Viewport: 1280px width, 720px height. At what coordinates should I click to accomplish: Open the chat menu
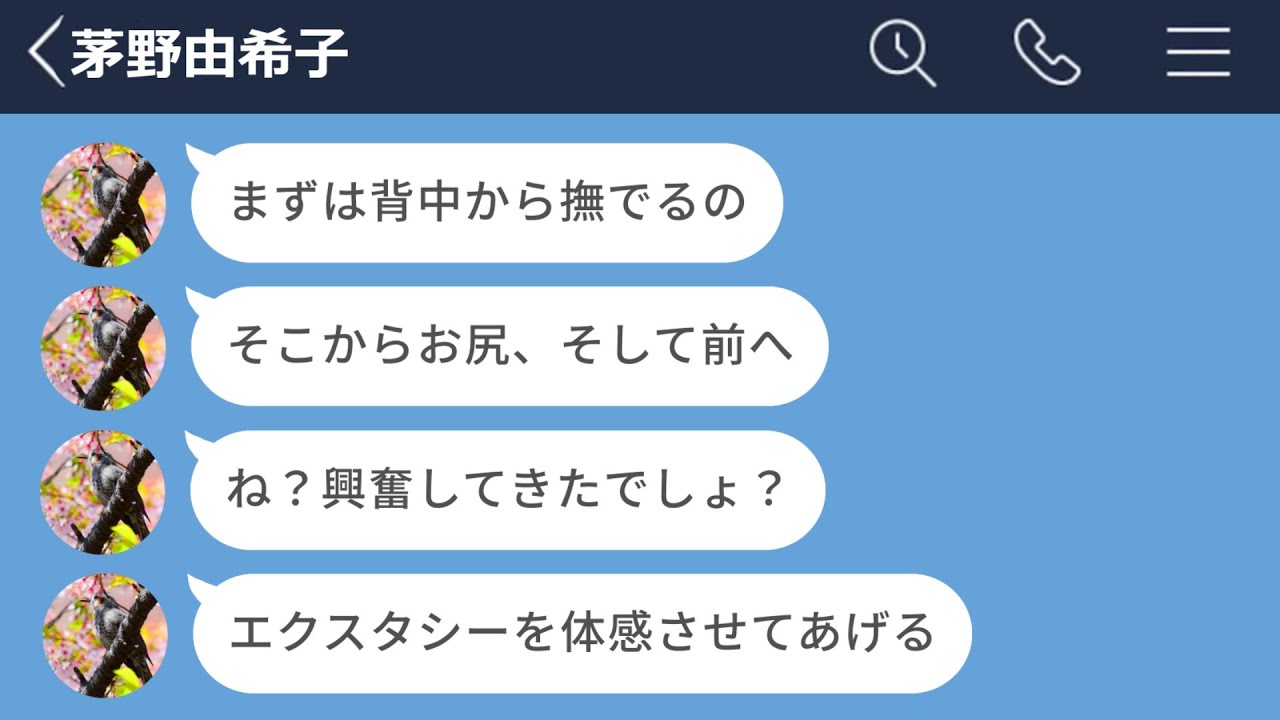click(1198, 53)
